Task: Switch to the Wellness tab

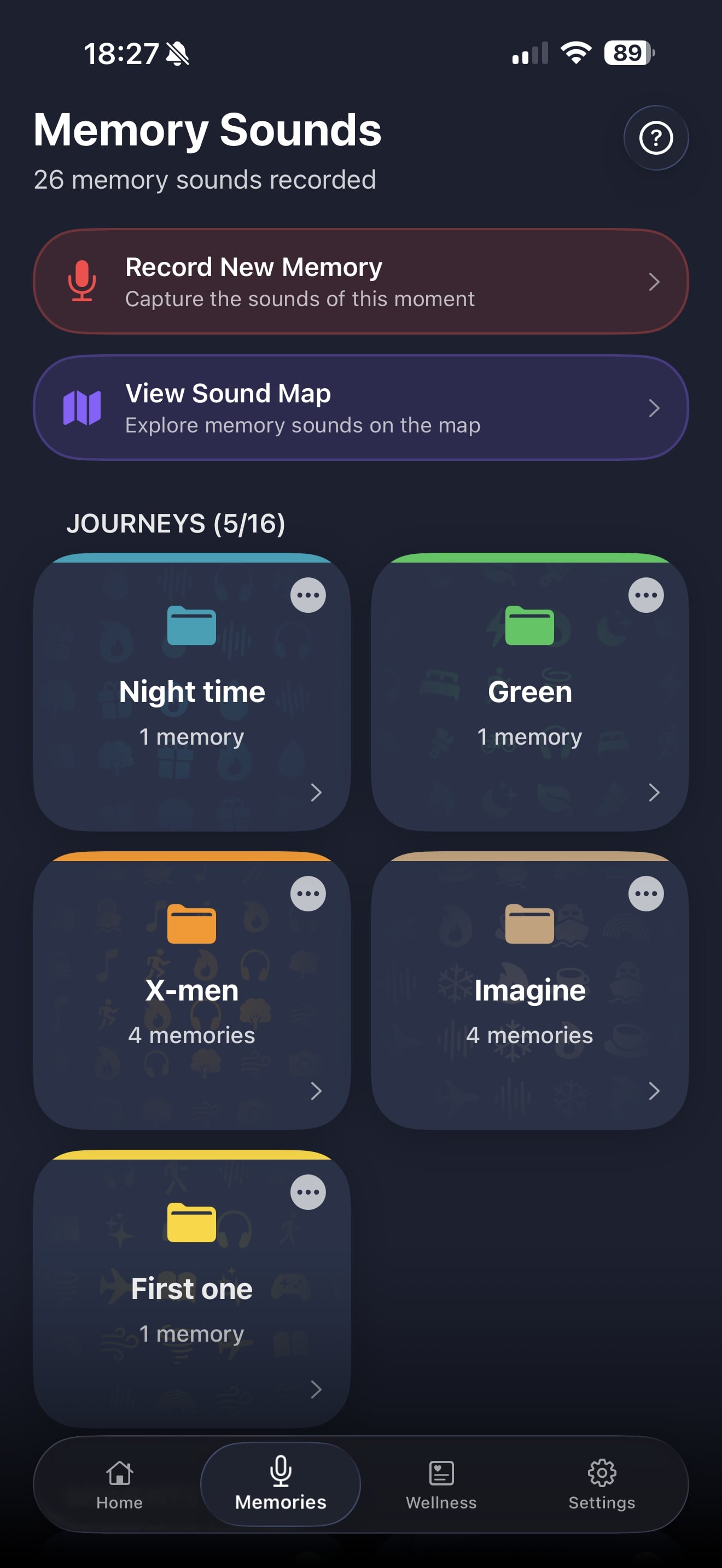Action: coord(441,1484)
